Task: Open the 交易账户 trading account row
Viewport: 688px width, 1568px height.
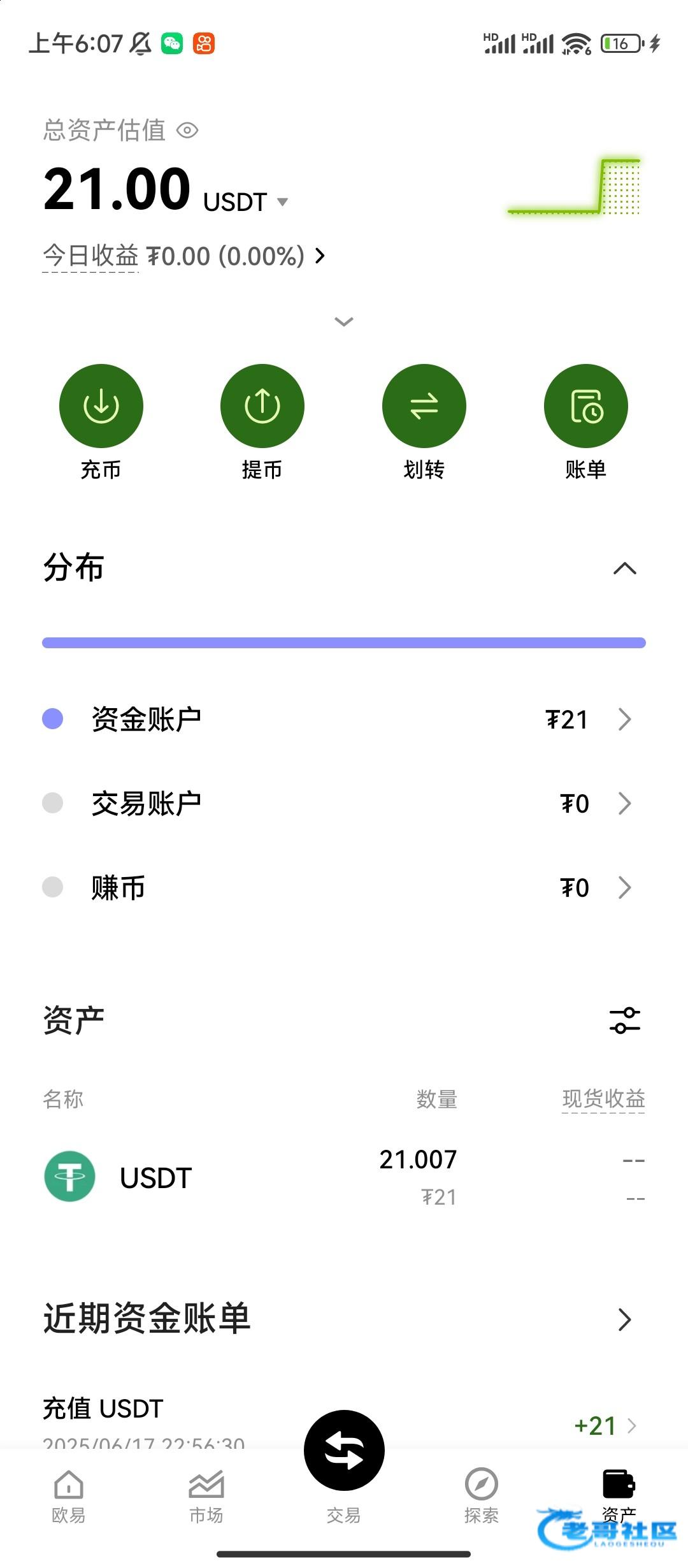Action: coord(344,803)
